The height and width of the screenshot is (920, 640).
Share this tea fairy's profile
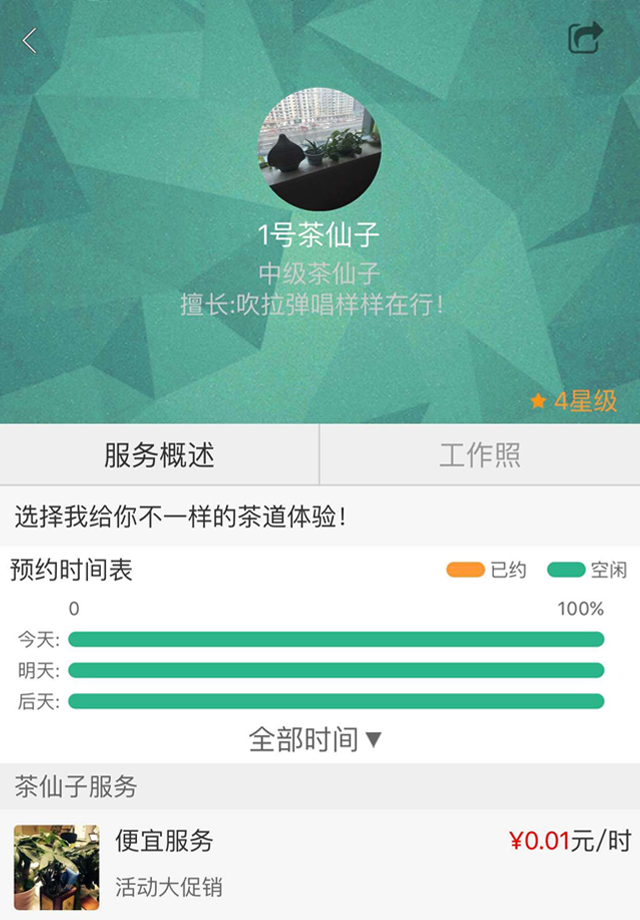pos(585,38)
